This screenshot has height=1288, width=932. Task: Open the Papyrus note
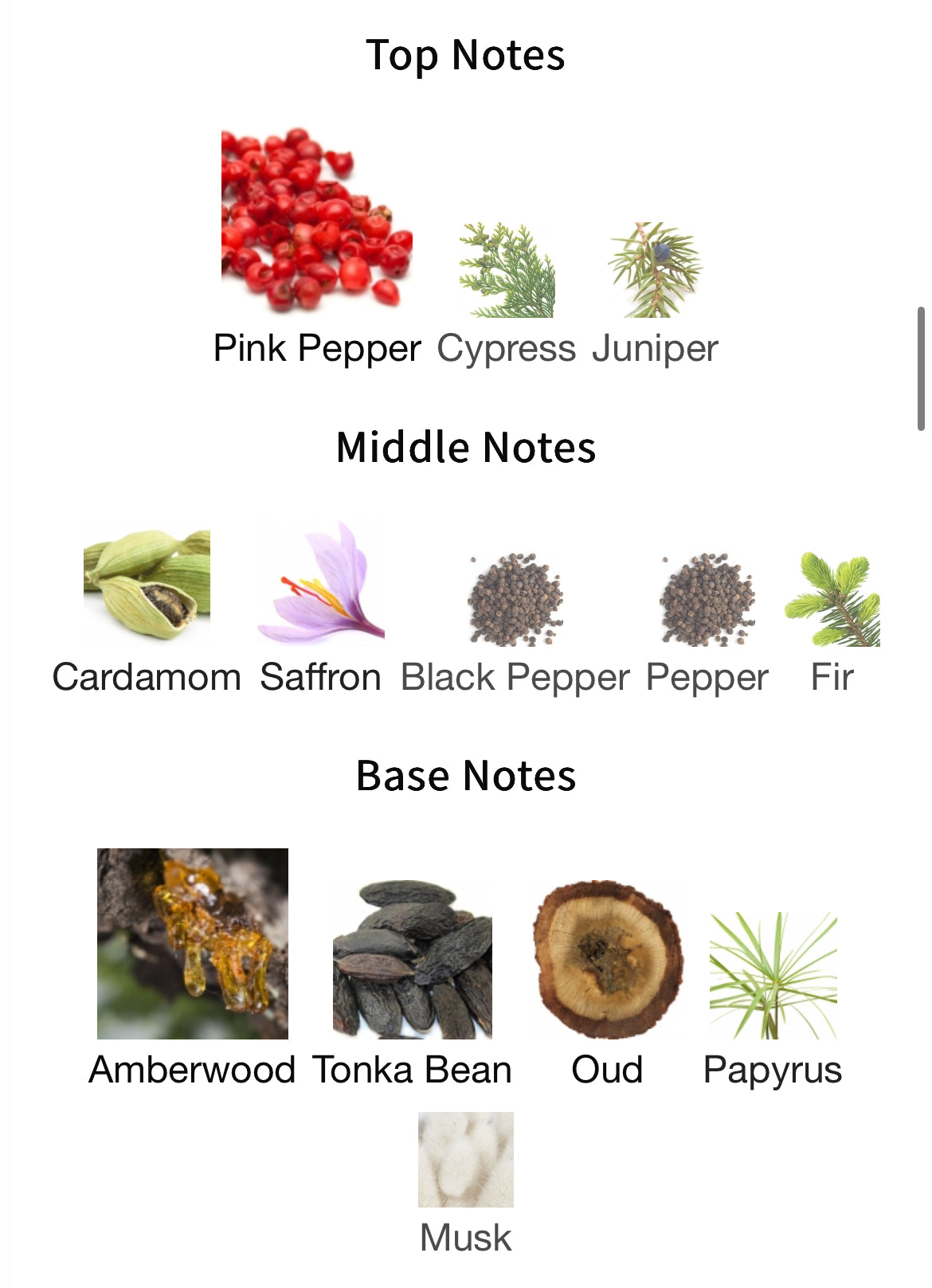click(773, 976)
